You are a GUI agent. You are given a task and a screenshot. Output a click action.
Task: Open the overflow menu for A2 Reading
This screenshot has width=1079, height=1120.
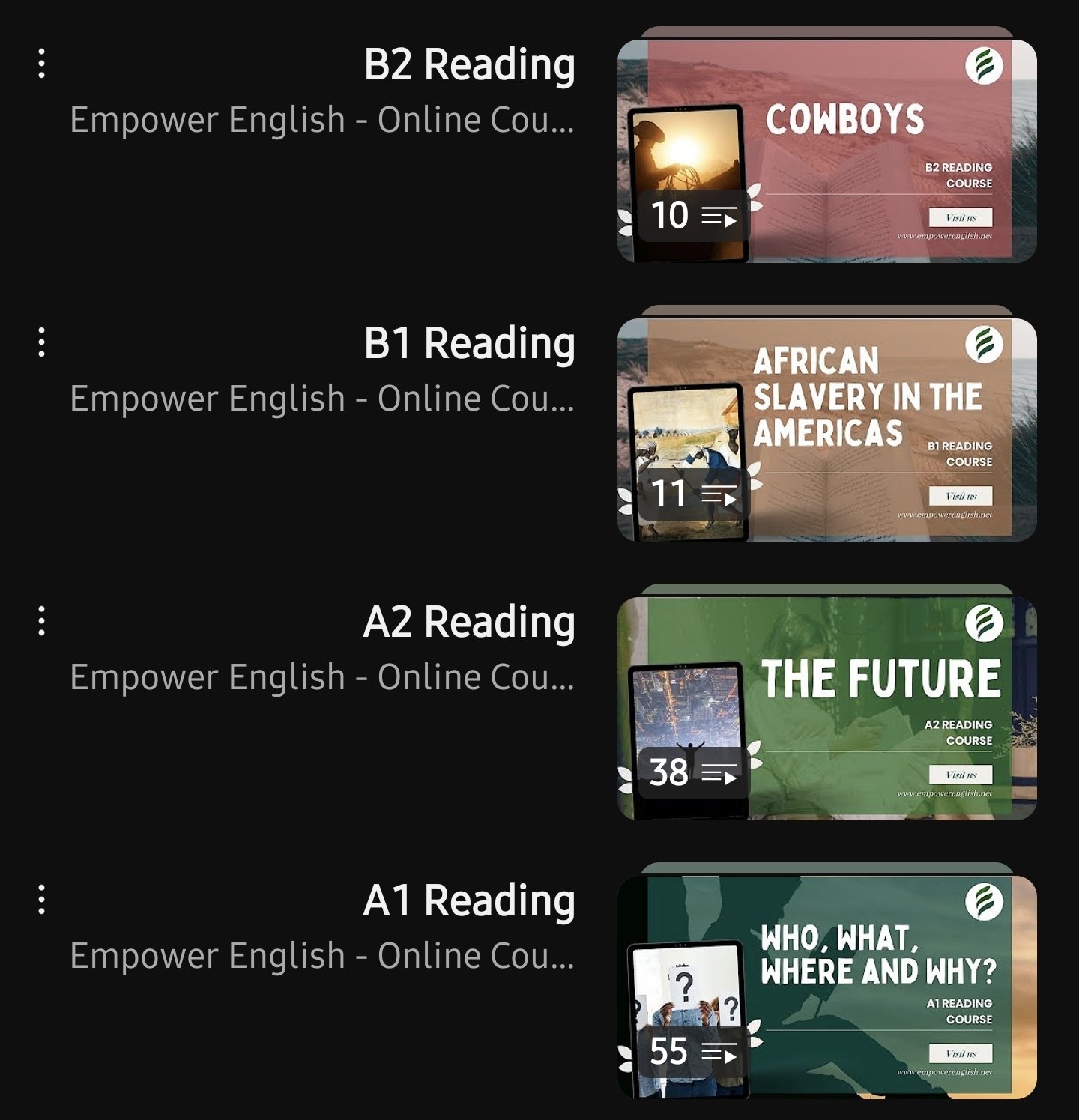(x=42, y=621)
